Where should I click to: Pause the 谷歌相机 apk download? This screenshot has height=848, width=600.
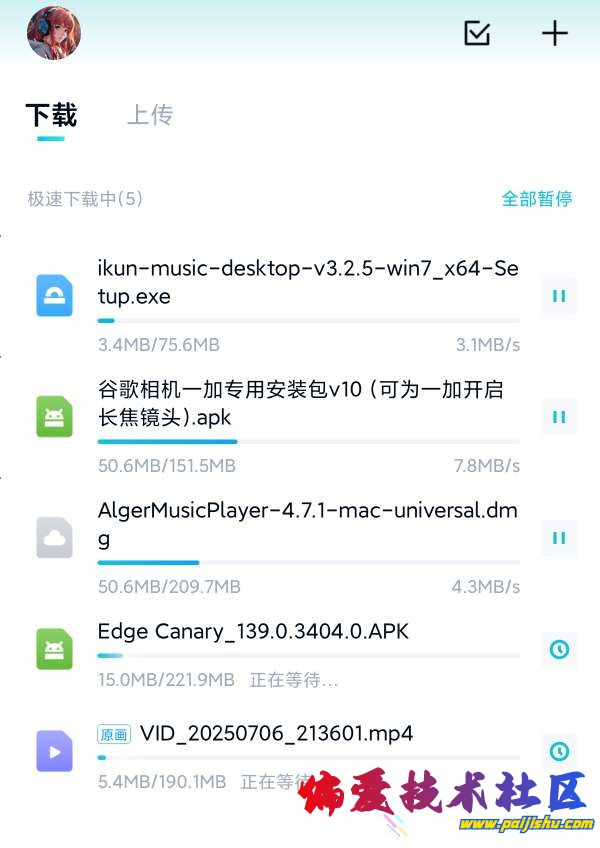coord(559,416)
